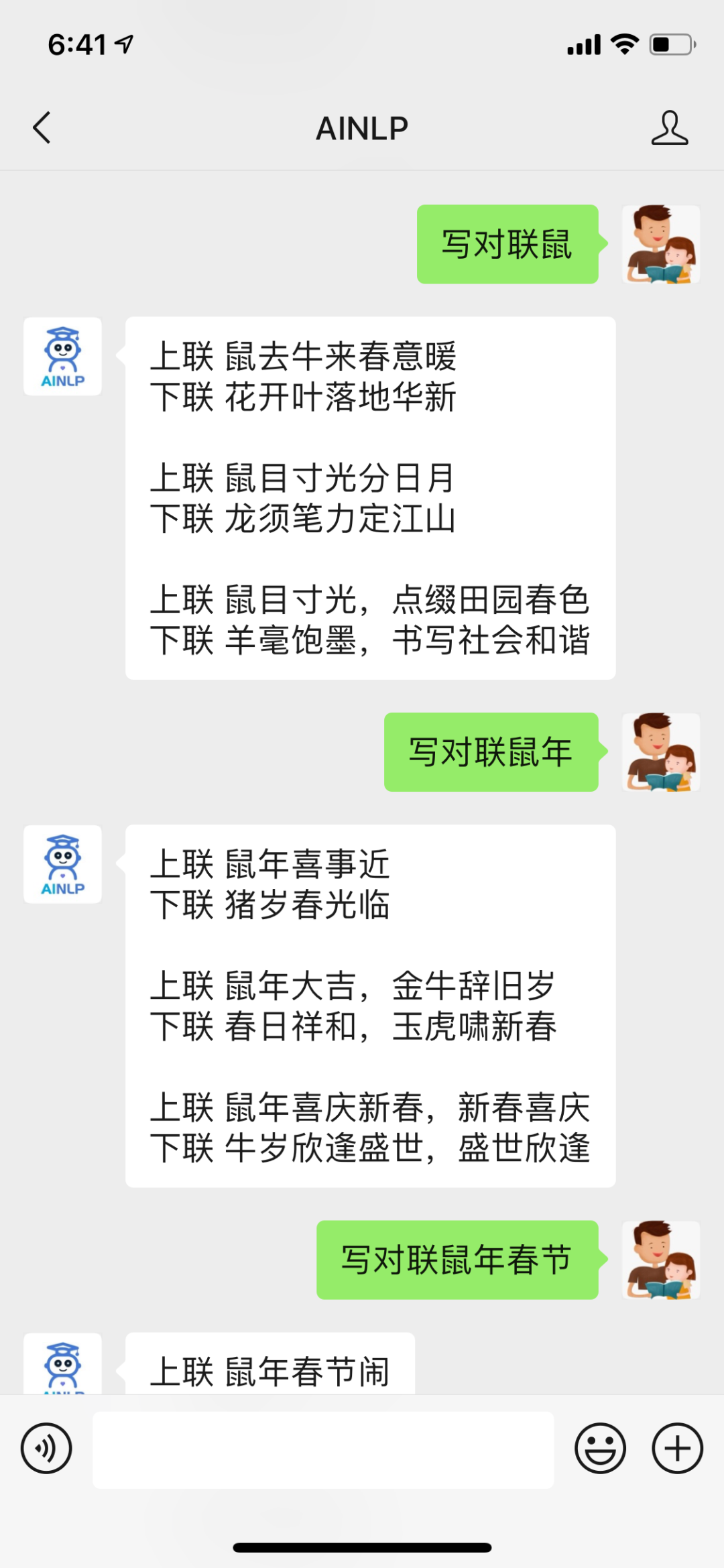The height and width of the screenshot is (1568, 724).
Task: Open the plus attachment menu
Action: pos(677,1448)
